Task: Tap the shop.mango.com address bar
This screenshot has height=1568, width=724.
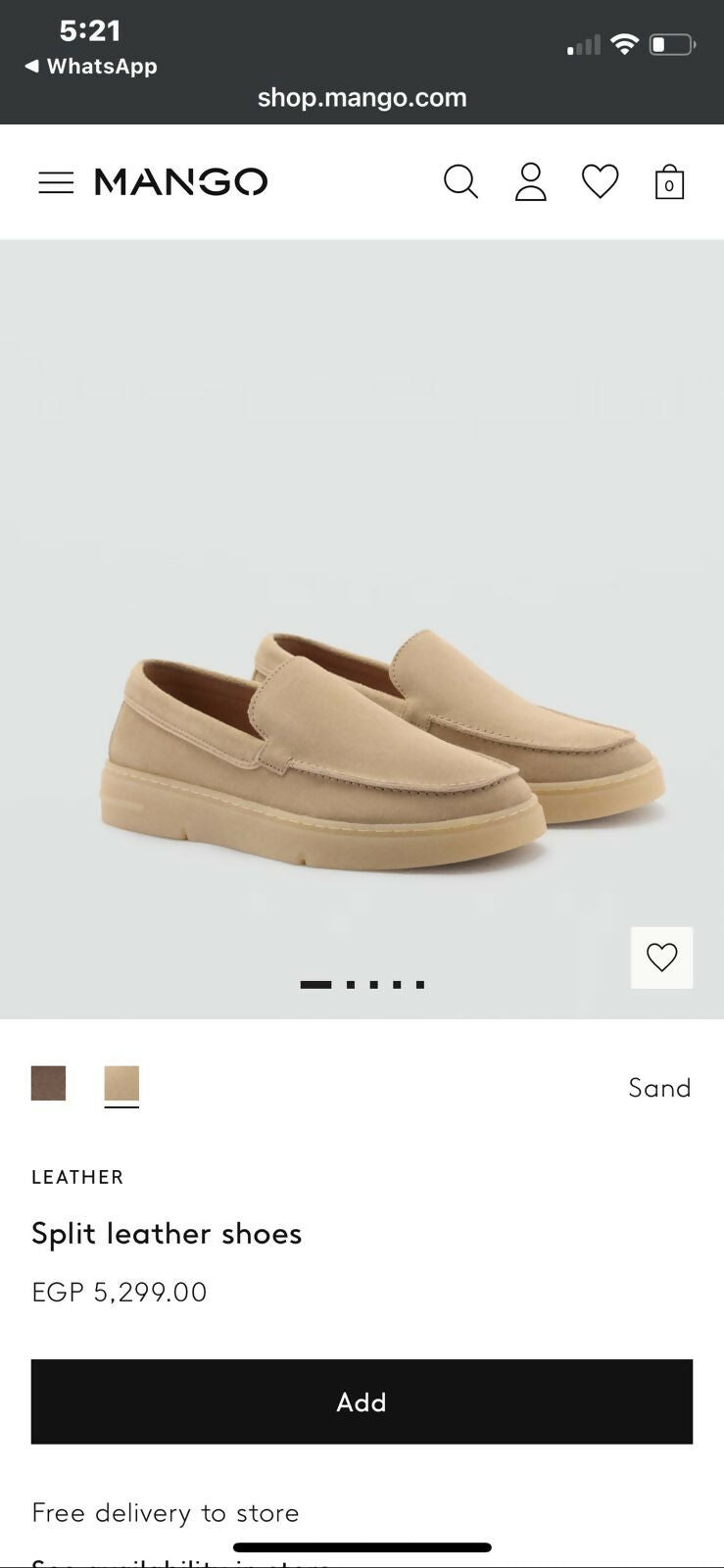Action: coord(362,98)
